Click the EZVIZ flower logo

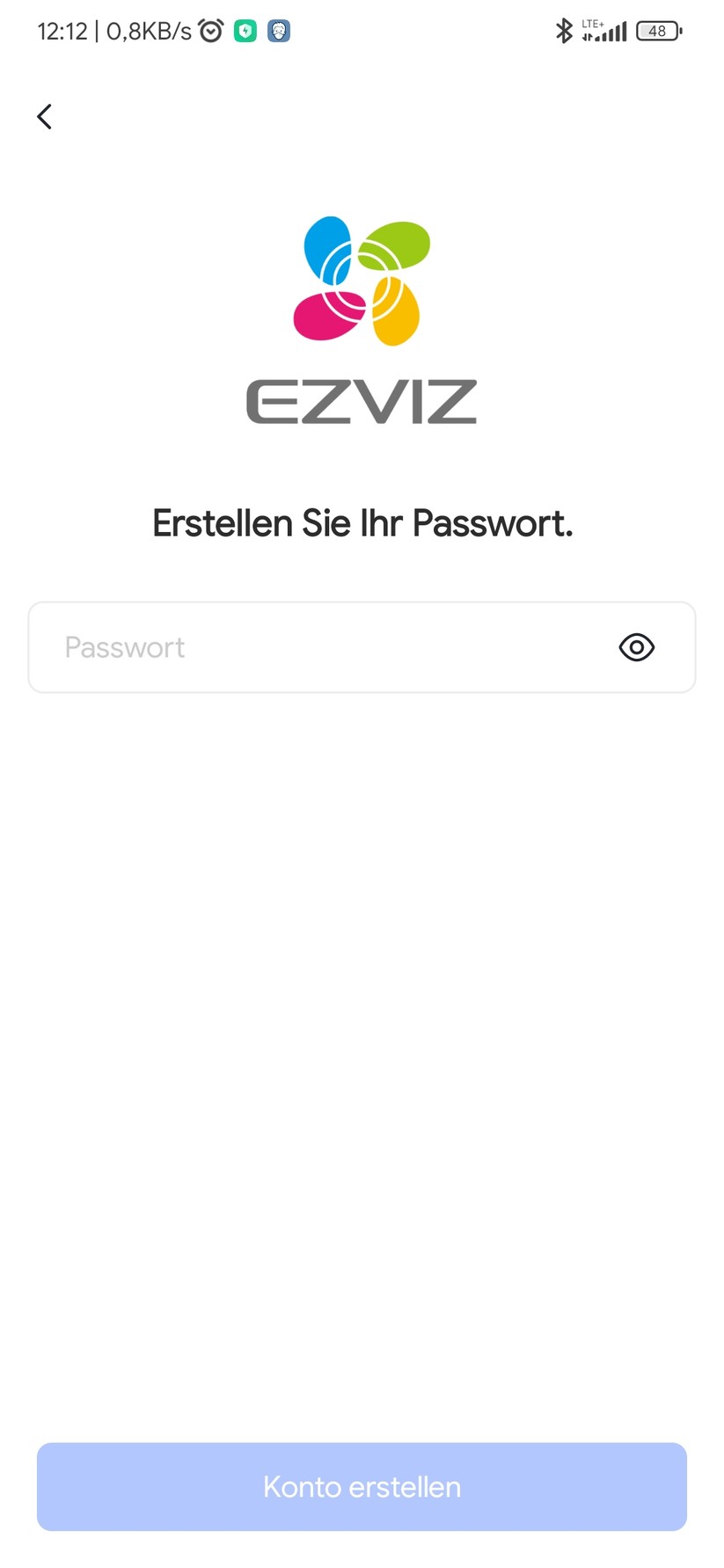point(362,283)
